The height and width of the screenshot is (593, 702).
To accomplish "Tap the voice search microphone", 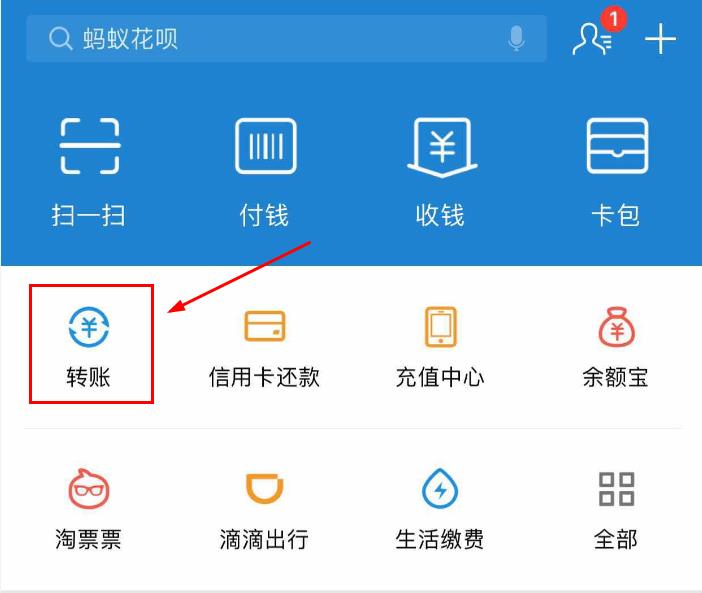I will (x=516, y=39).
